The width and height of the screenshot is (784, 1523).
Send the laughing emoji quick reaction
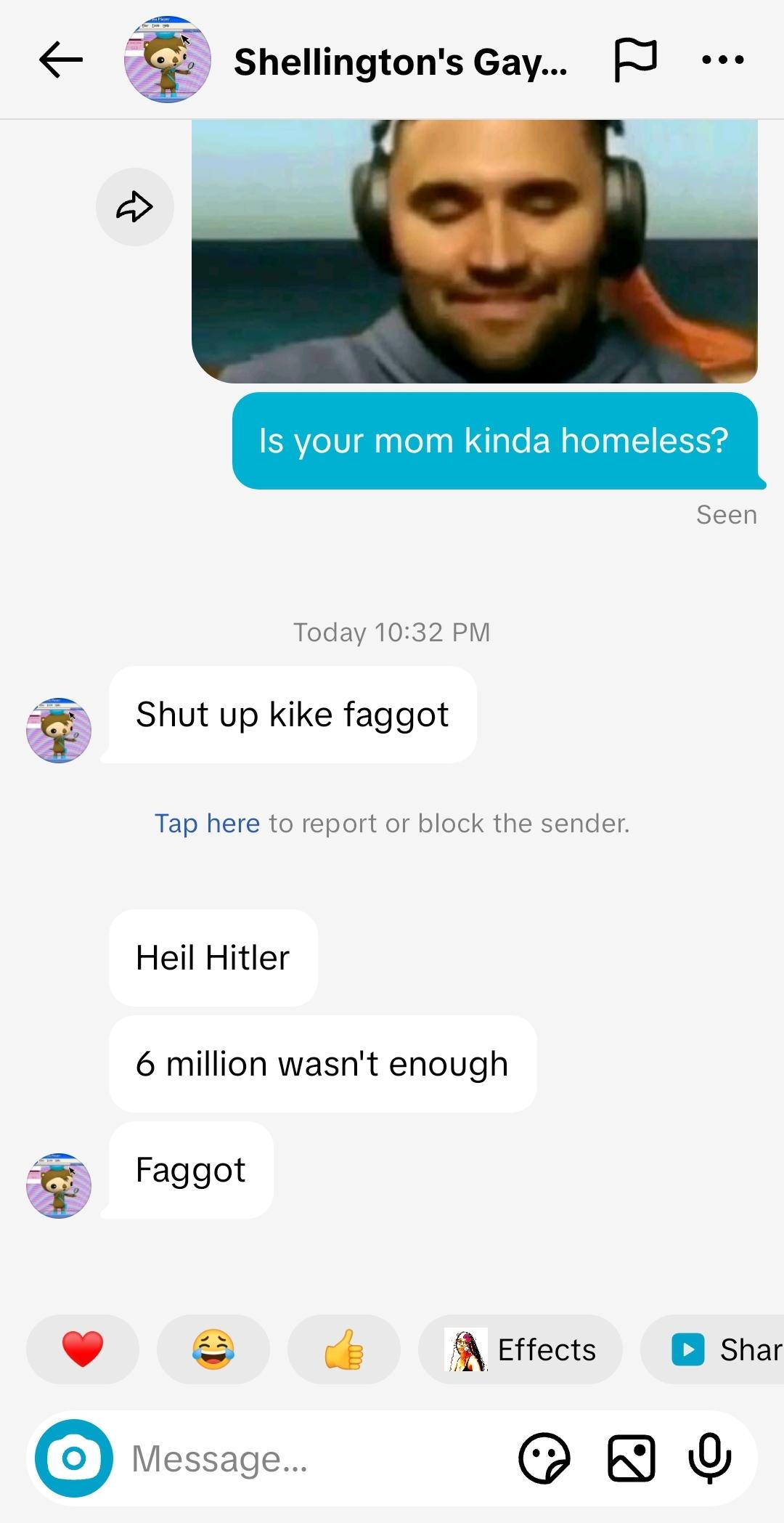point(213,1349)
